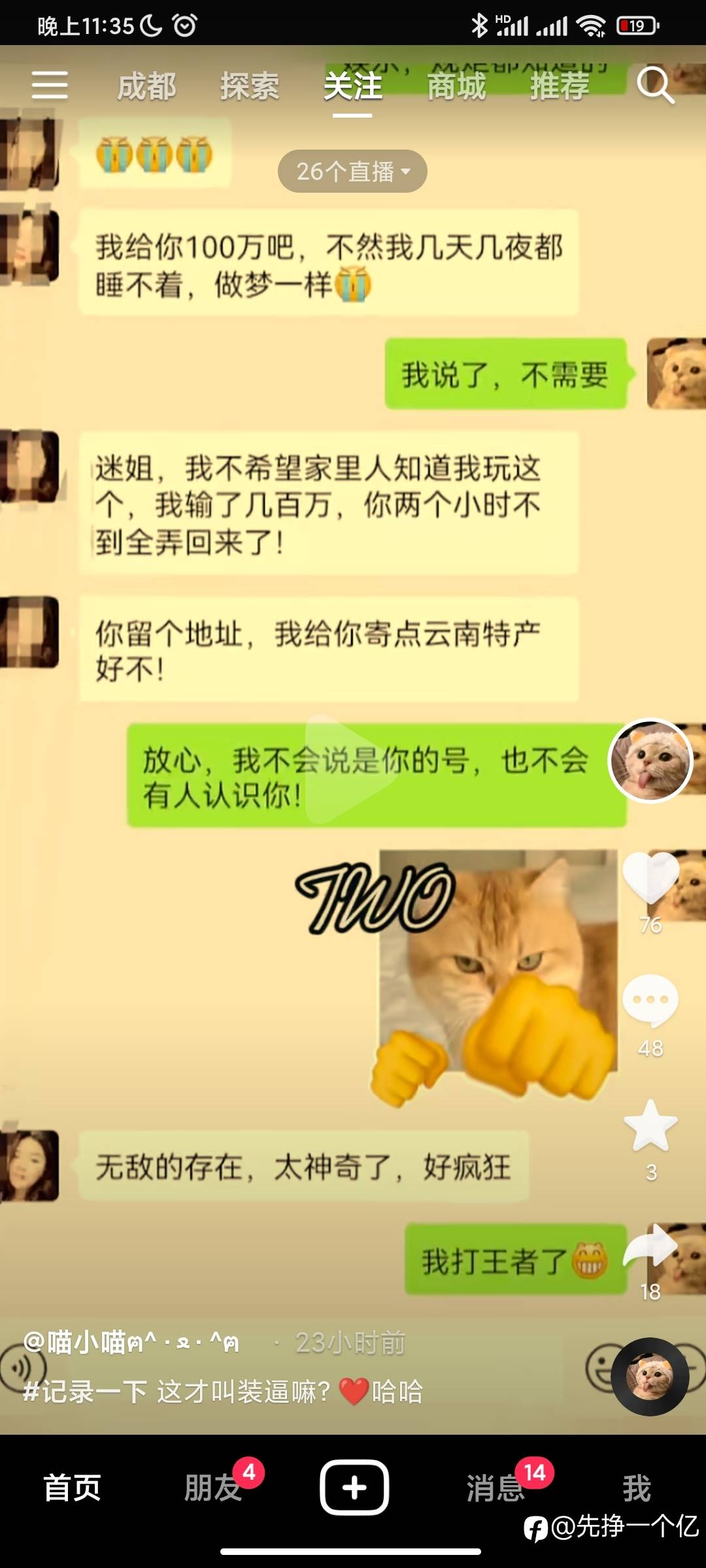Open the comments with 48 replies
The height and width of the screenshot is (1568, 706).
point(650,1000)
